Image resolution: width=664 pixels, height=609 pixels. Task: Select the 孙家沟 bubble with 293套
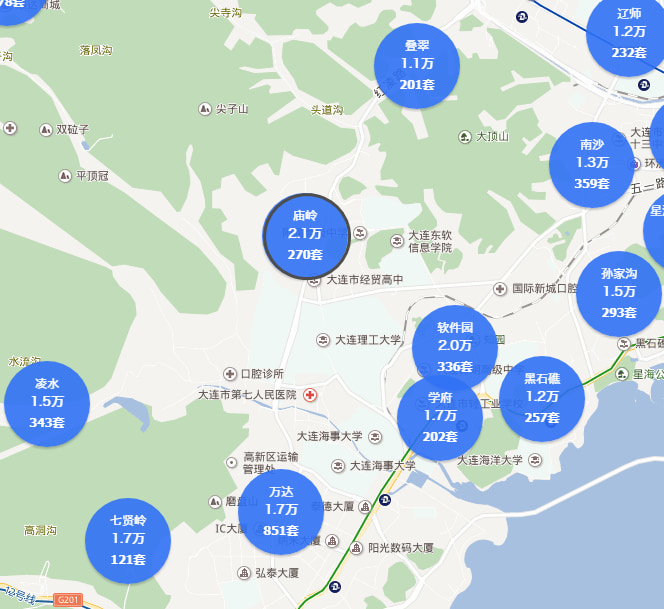(619, 293)
